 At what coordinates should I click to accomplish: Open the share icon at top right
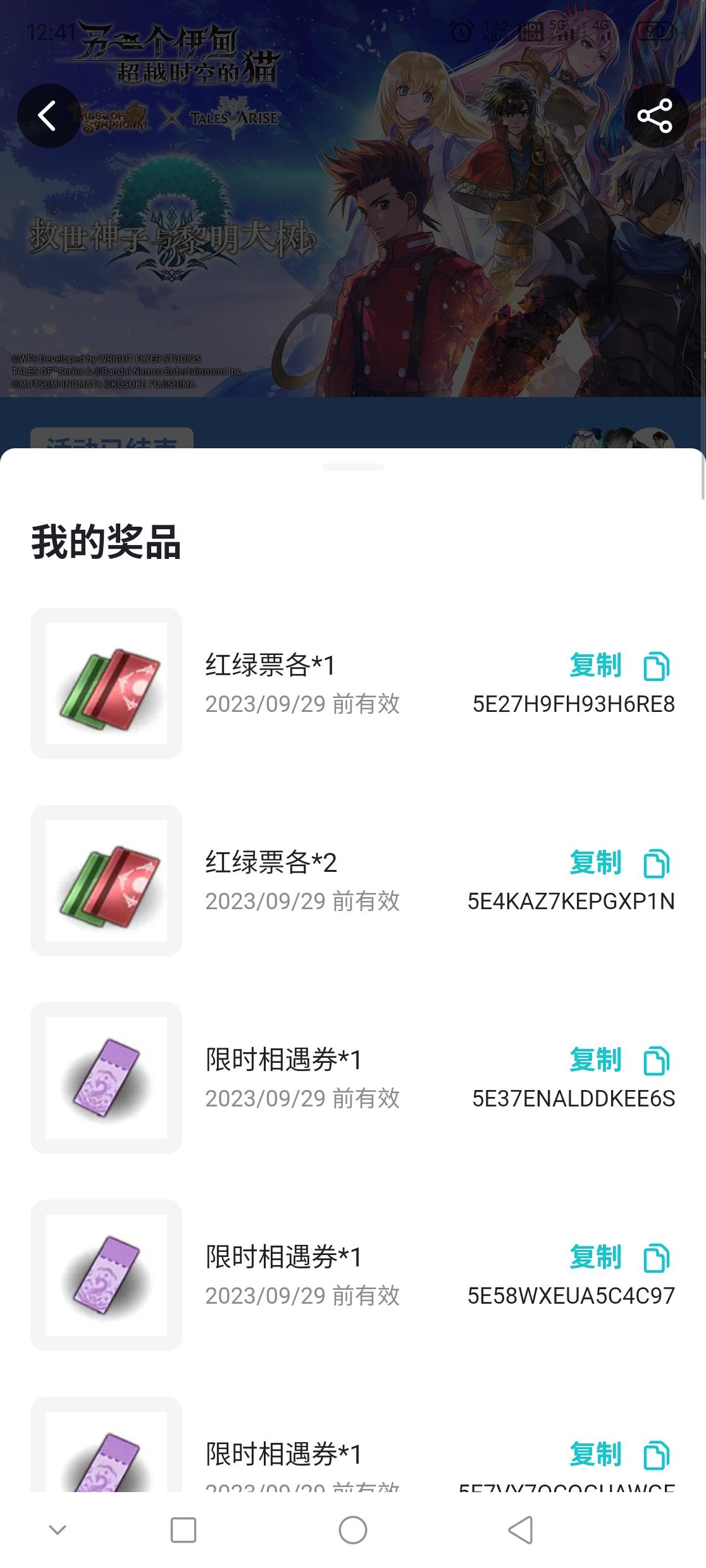point(657,115)
